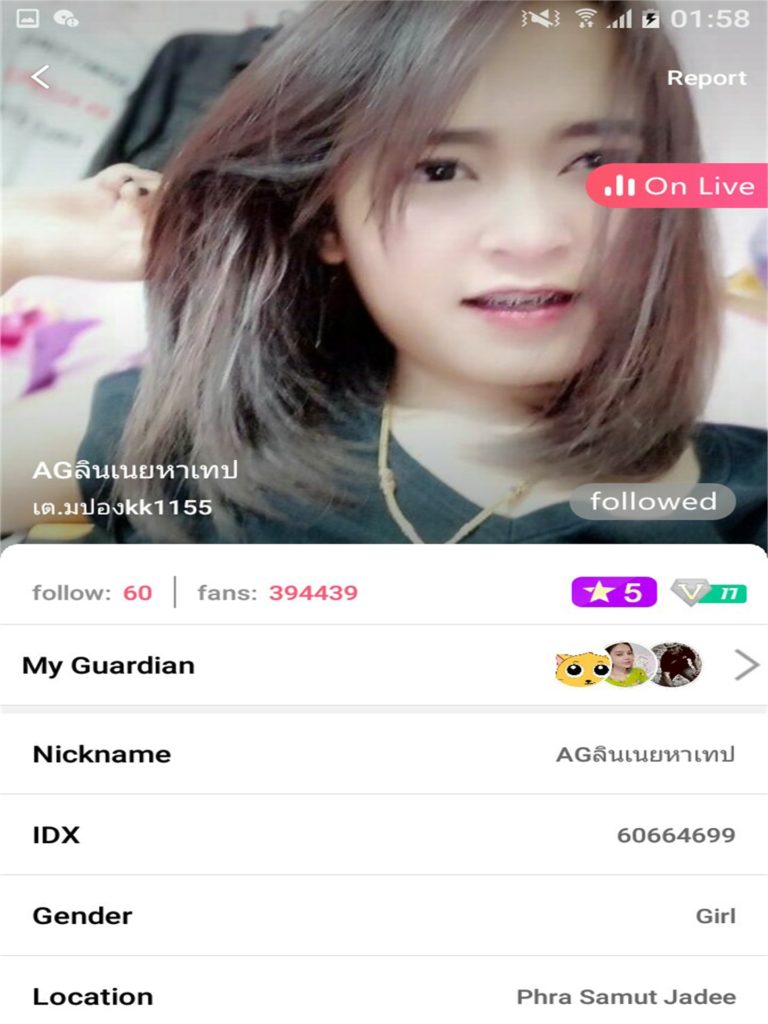
Task: Report this user profile
Action: (x=706, y=78)
